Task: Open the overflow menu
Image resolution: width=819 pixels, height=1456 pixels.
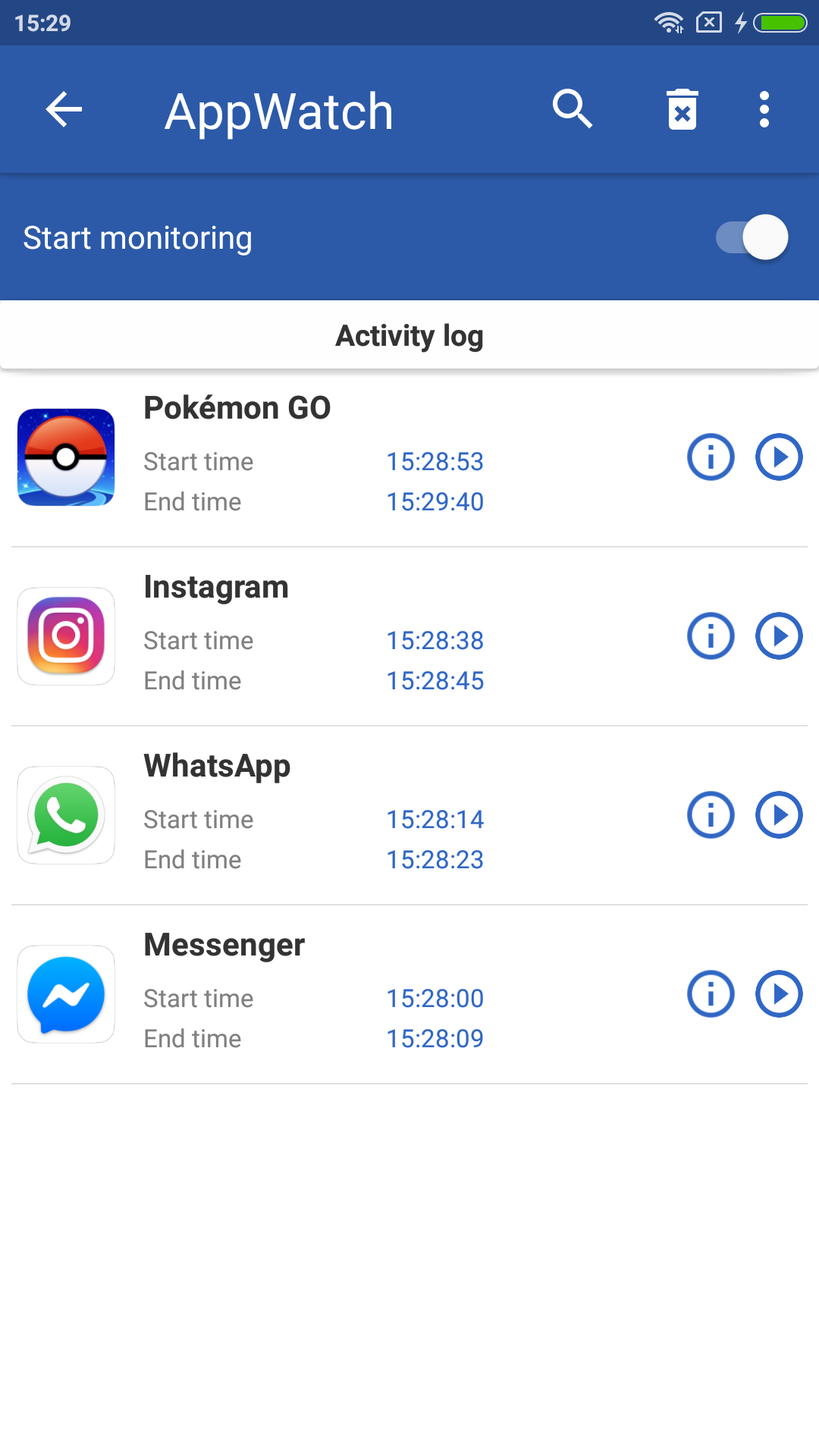Action: click(764, 110)
